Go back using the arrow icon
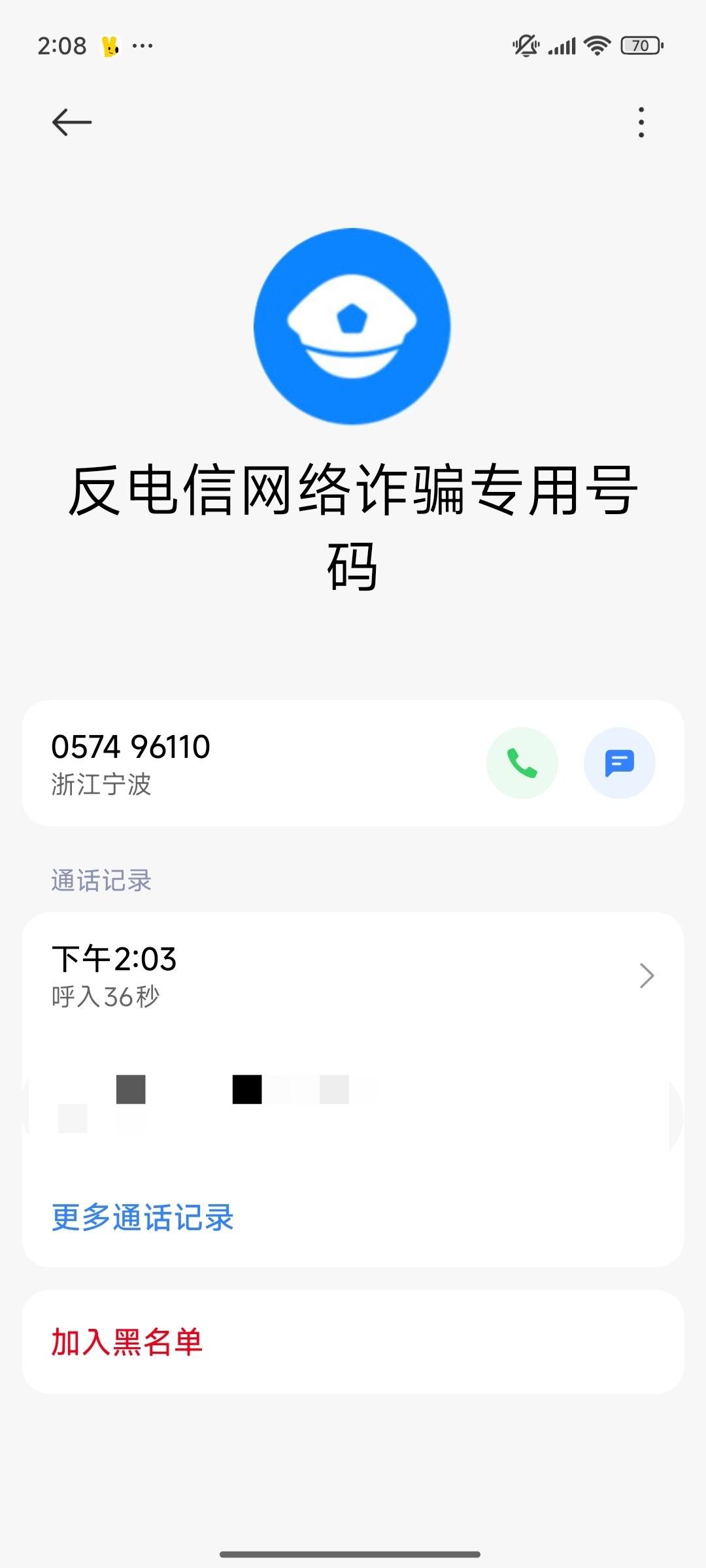Image resolution: width=706 pixels, height=1568 pixels. (72, 122)
